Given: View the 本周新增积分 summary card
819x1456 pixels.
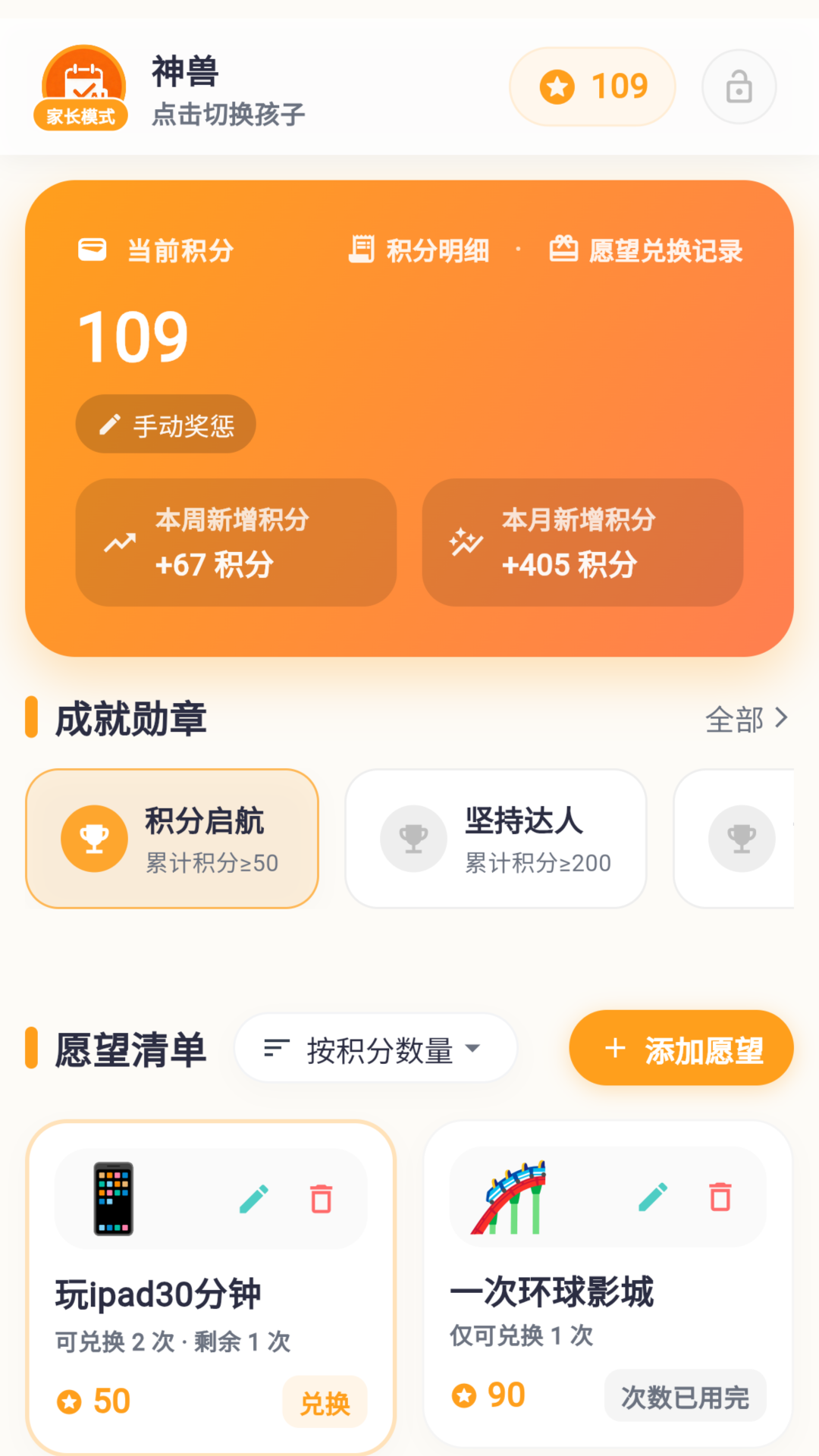Looking at the screenshot, I should 235,543.
